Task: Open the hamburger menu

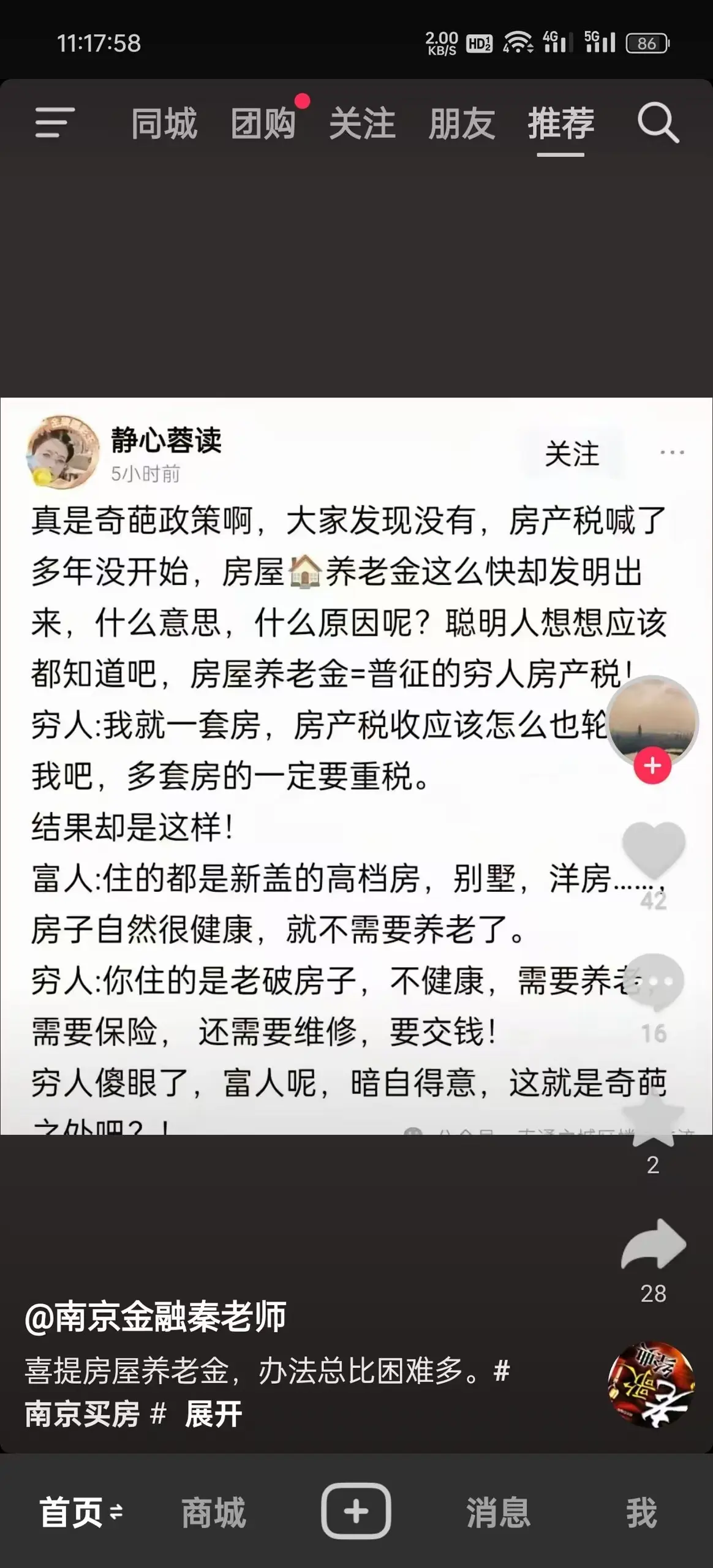Action: [x=55, y=123]
